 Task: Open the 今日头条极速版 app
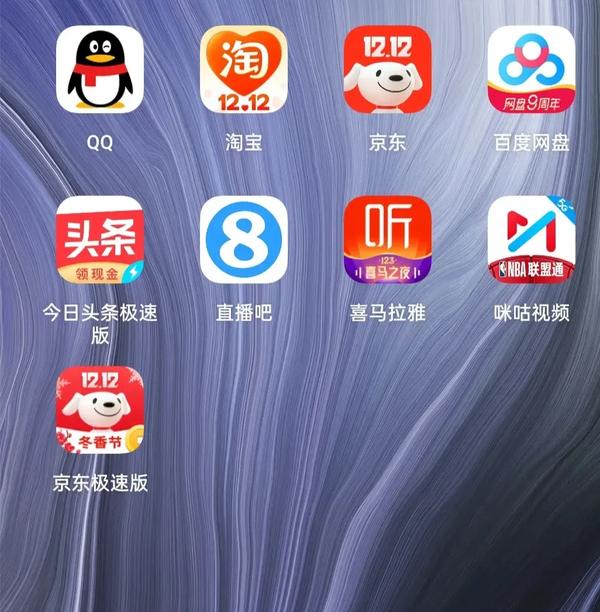99,240
